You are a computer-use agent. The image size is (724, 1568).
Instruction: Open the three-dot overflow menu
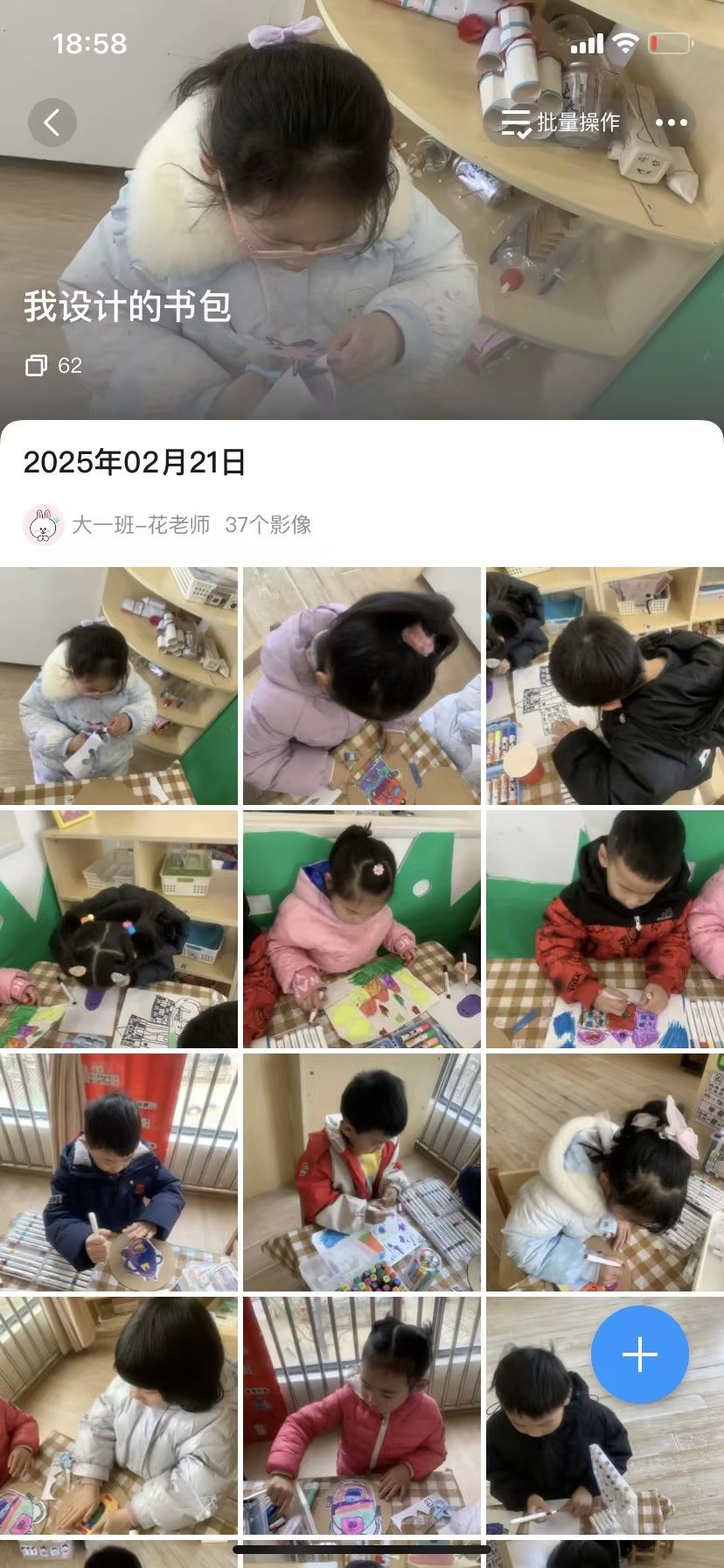(671, 122)
